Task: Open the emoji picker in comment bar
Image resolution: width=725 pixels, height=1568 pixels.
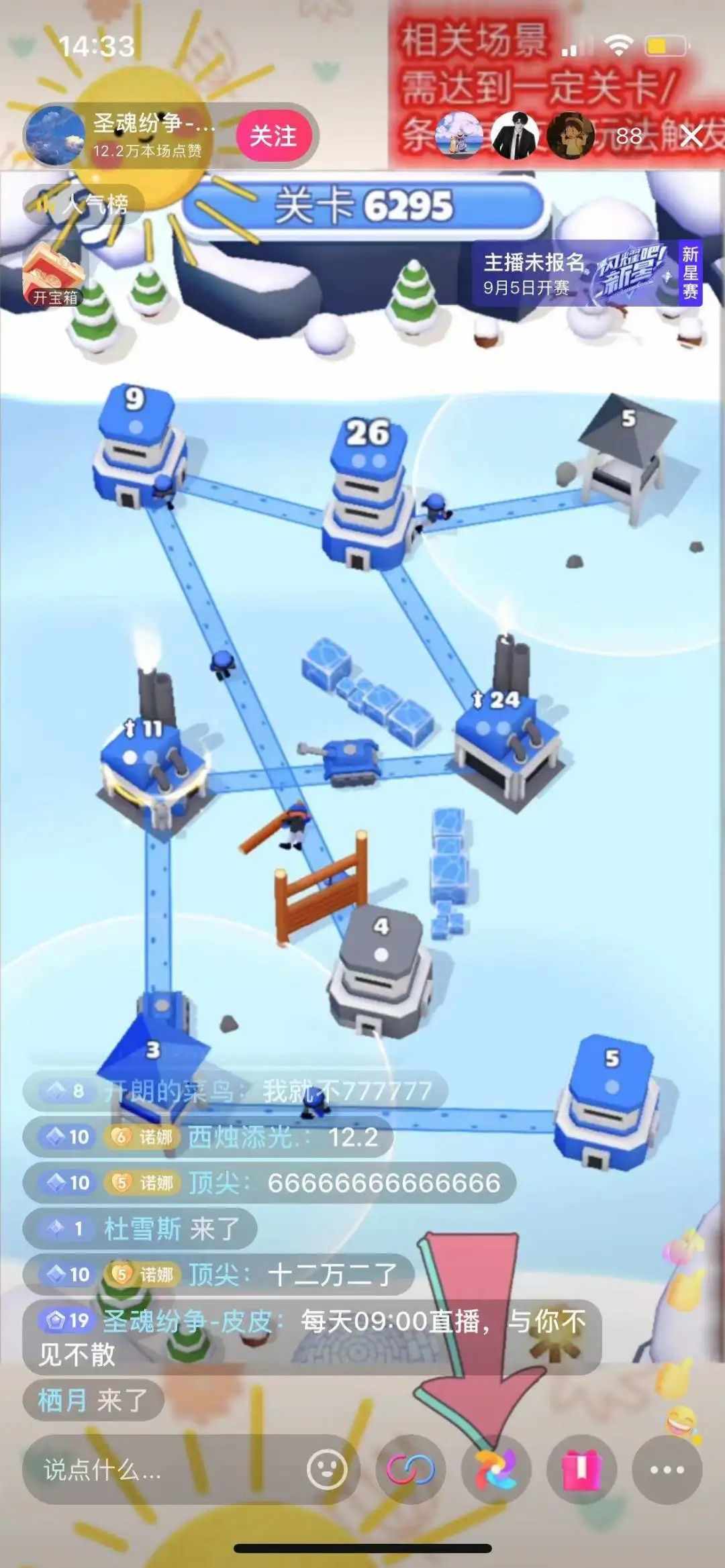Action: [x=327, y=1469]
